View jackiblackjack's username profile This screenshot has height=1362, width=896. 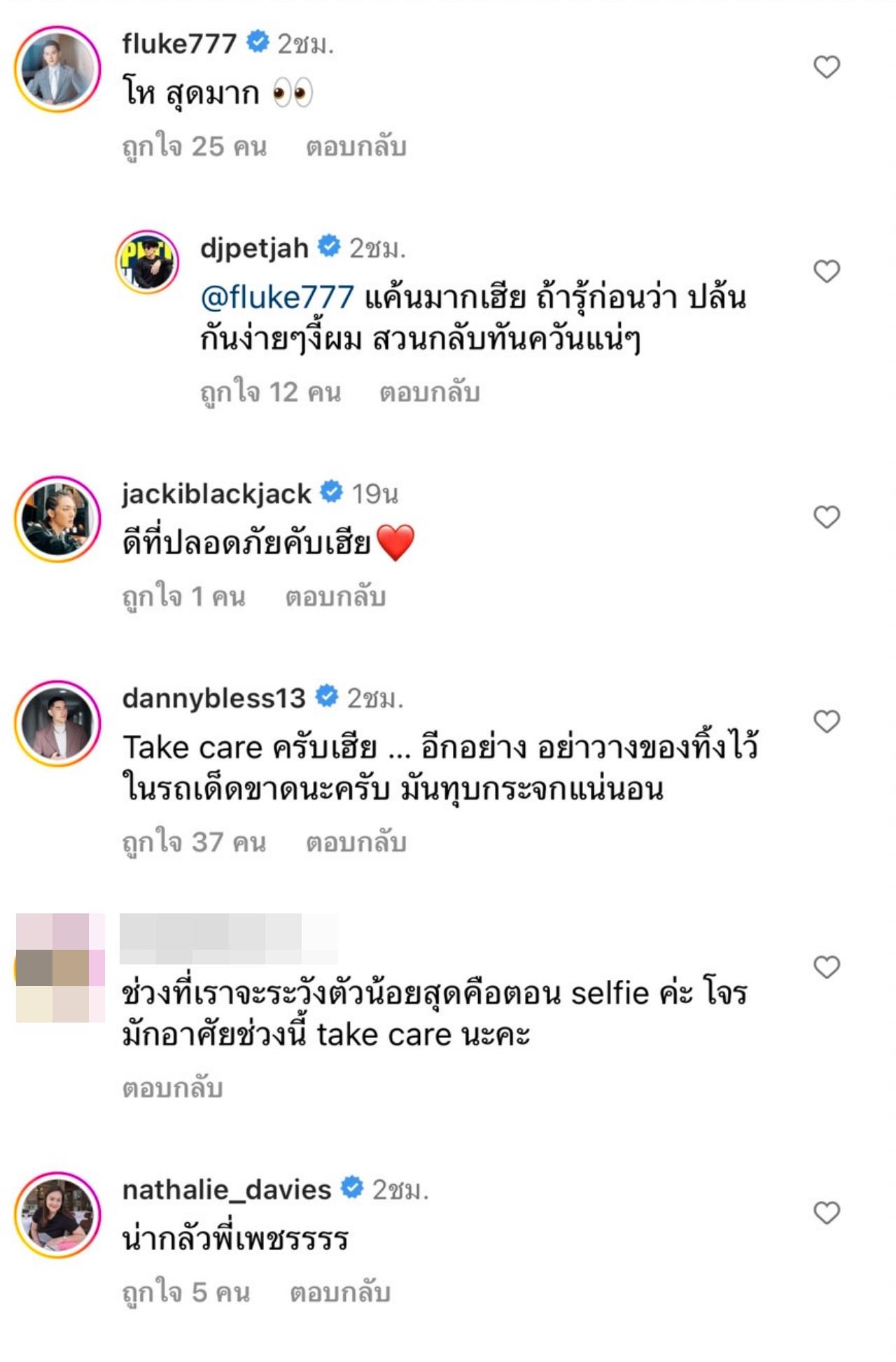216,494
